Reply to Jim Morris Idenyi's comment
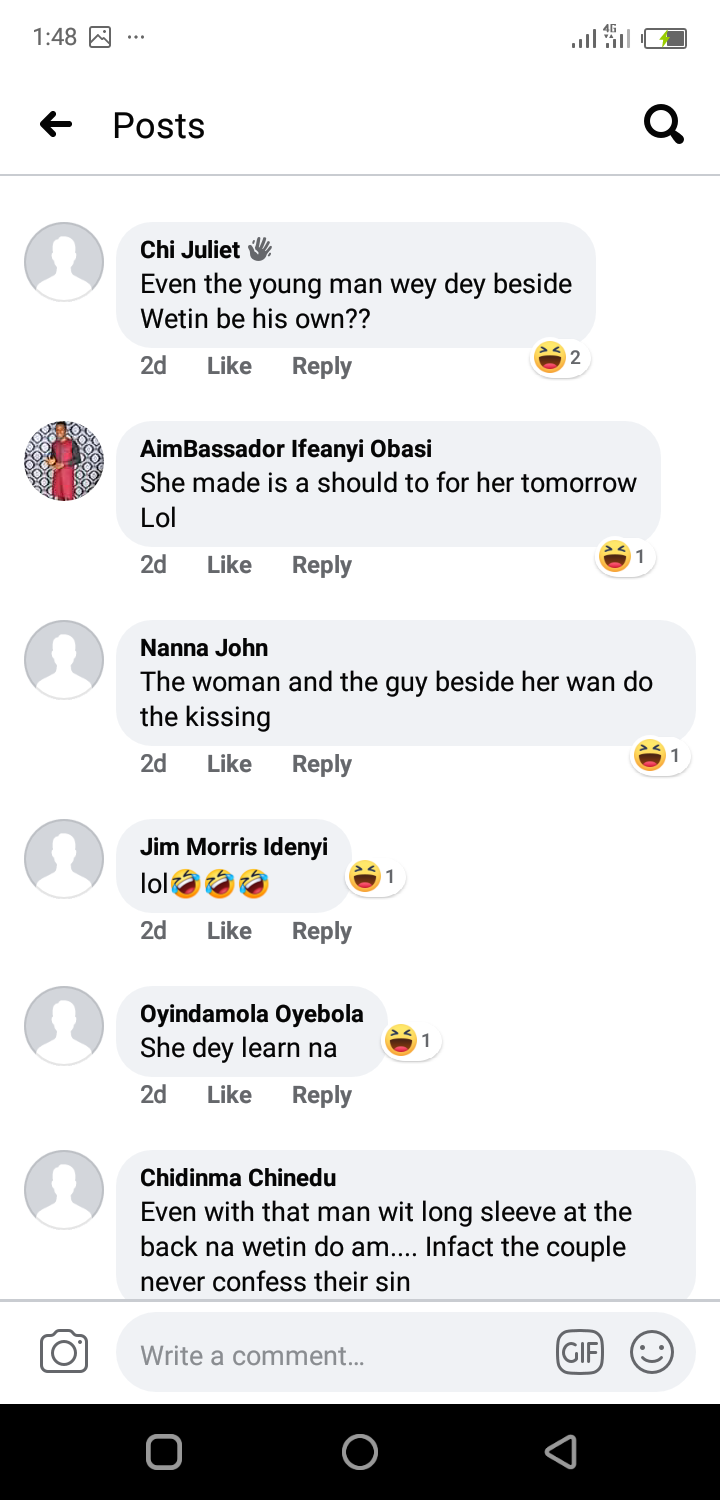The width and height of the screenshot is (720, 1500). pyautogui.click(x=321, y=931)
